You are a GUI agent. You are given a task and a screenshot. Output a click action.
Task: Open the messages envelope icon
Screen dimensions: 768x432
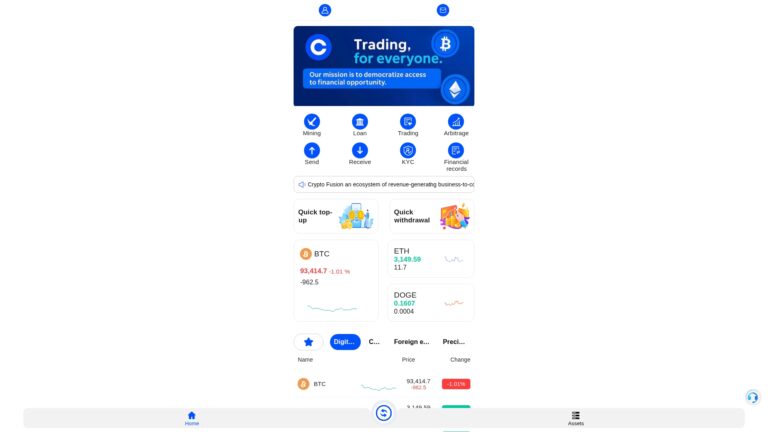pos(443,10)
